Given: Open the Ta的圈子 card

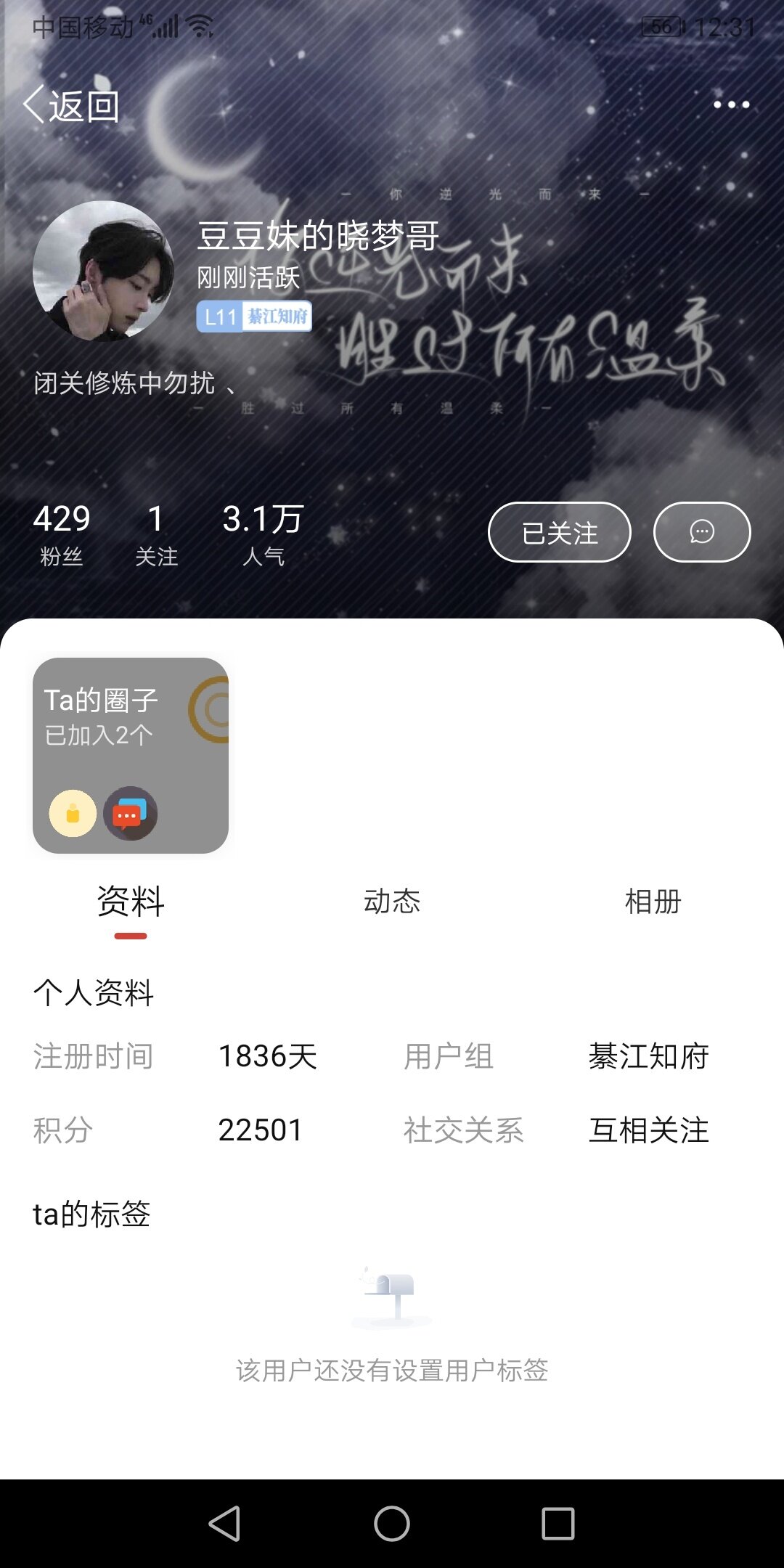Looking at the screenshot, I should click(131, 755).
